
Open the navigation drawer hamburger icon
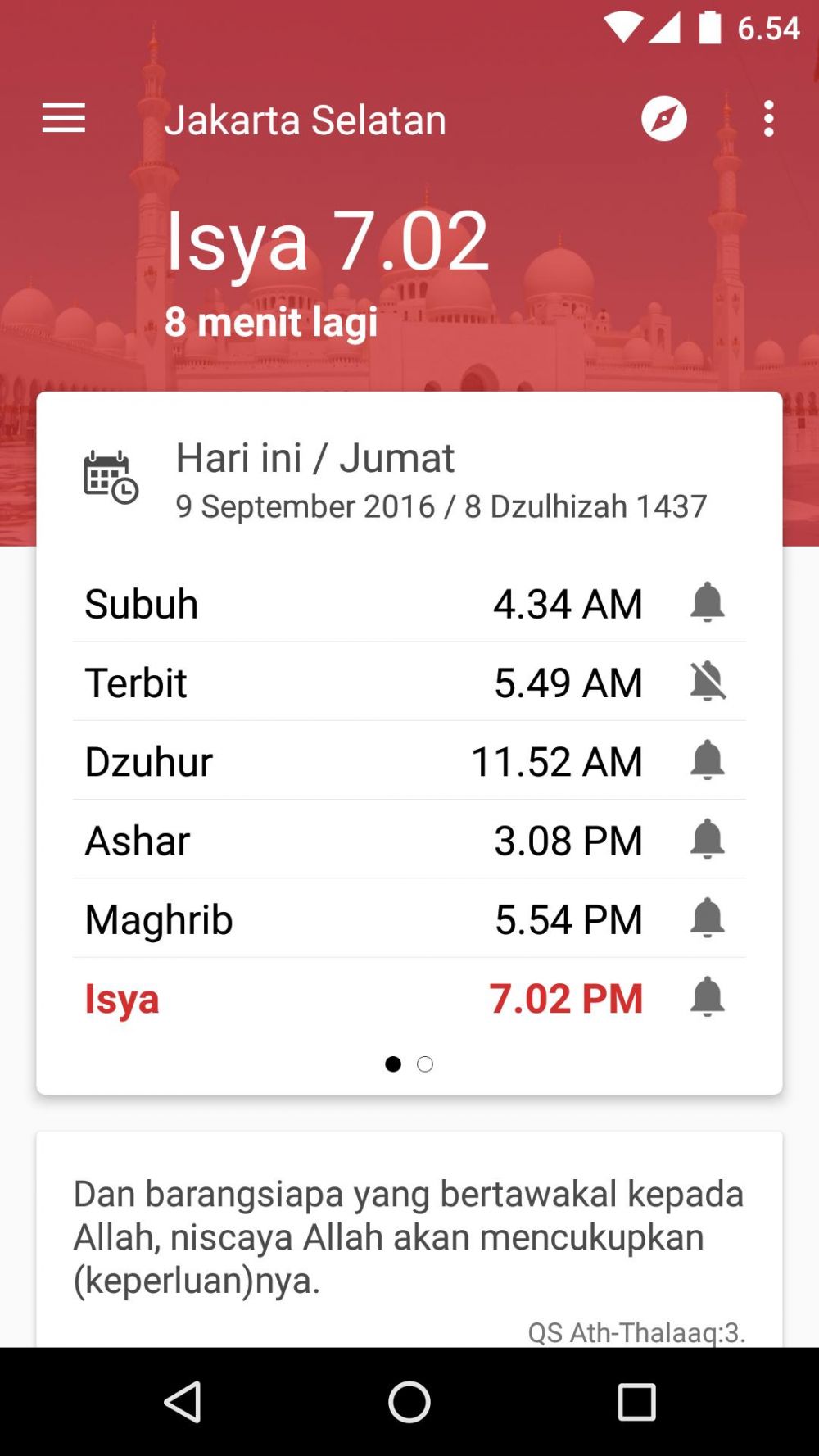63,119
